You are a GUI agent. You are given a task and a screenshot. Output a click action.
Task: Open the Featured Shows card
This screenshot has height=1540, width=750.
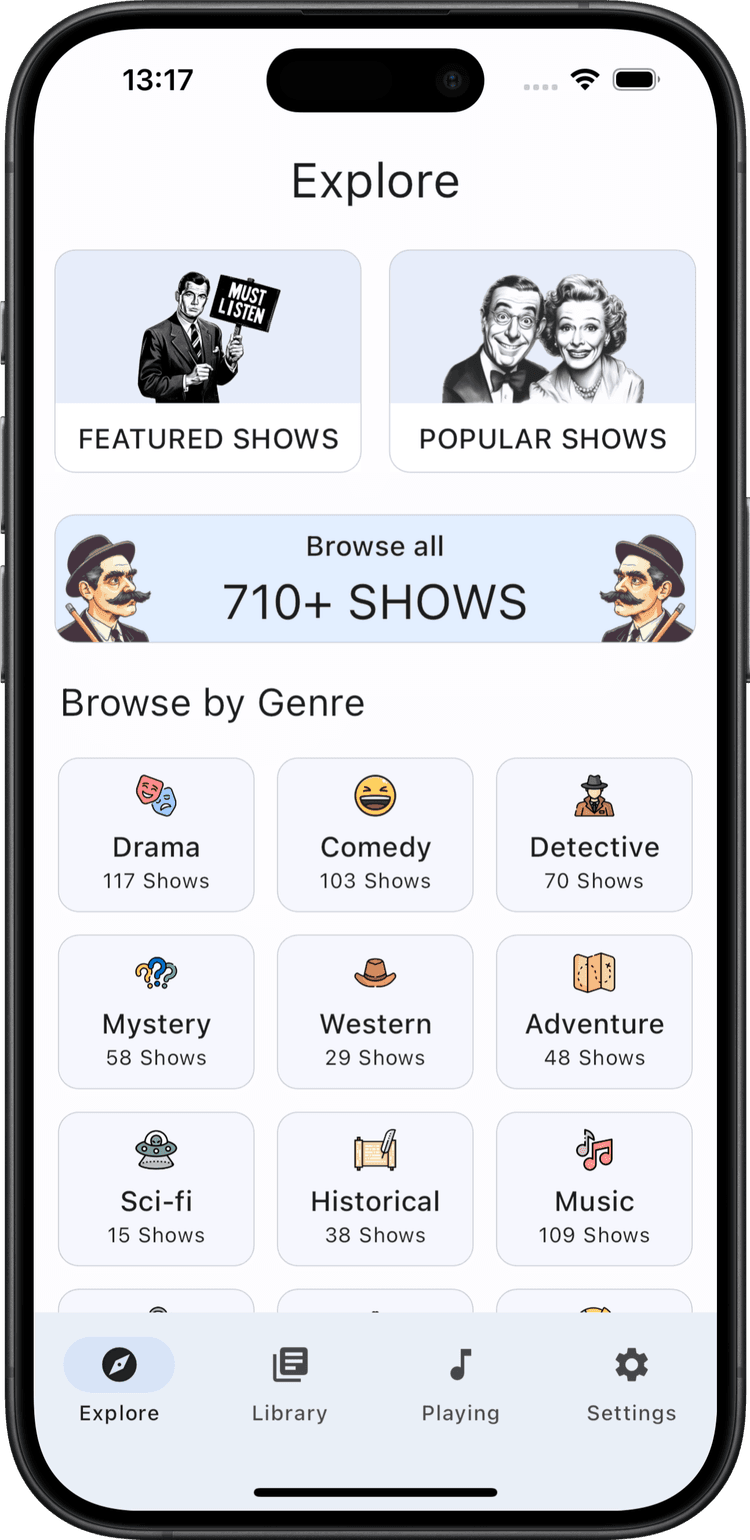point(208,360)
